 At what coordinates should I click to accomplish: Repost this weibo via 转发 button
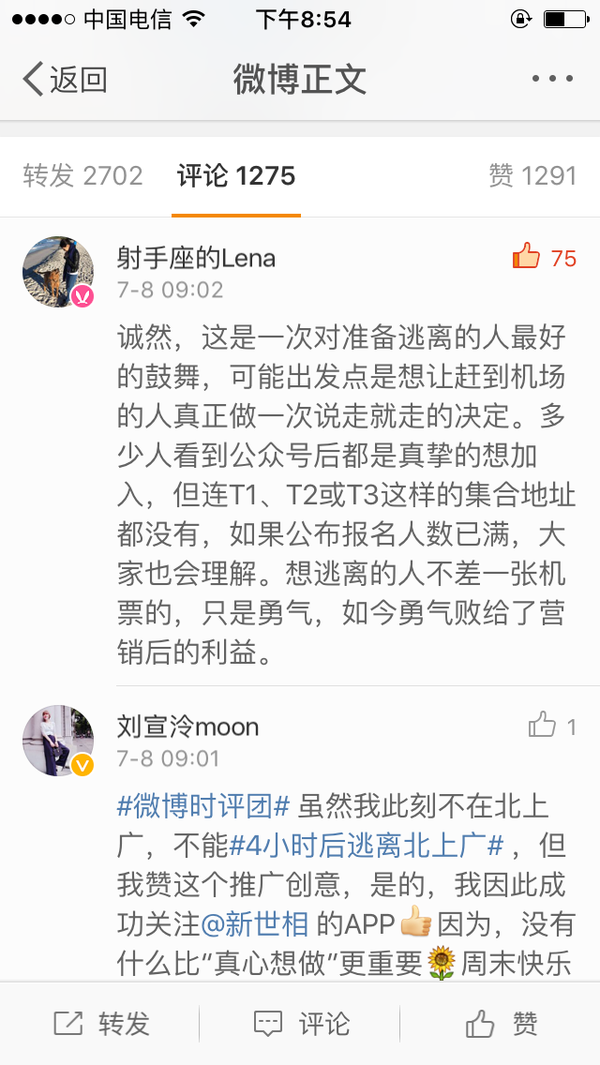[x=100, y=1023]
